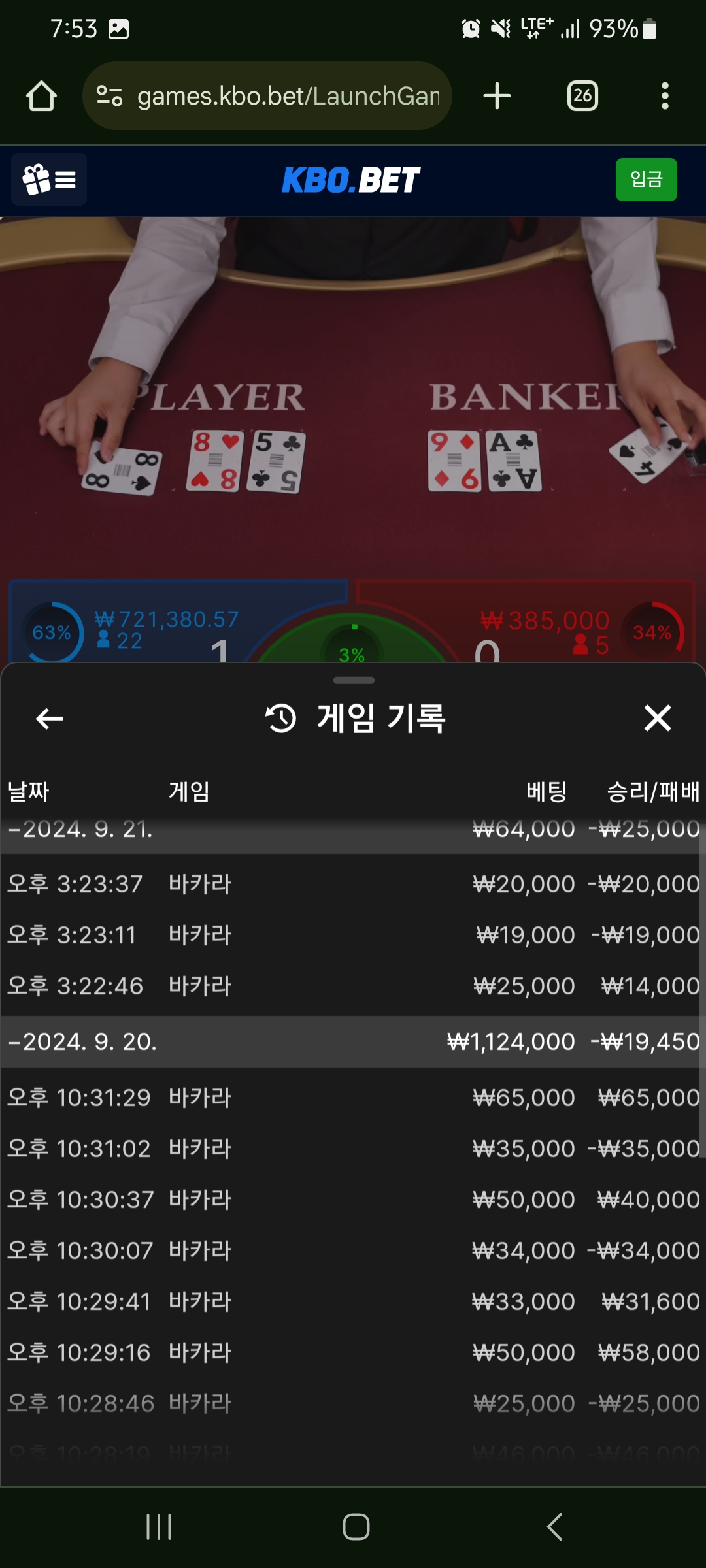Open the gift and menu button
Viewport: 706px width, 1568px height.
(49, 180)
